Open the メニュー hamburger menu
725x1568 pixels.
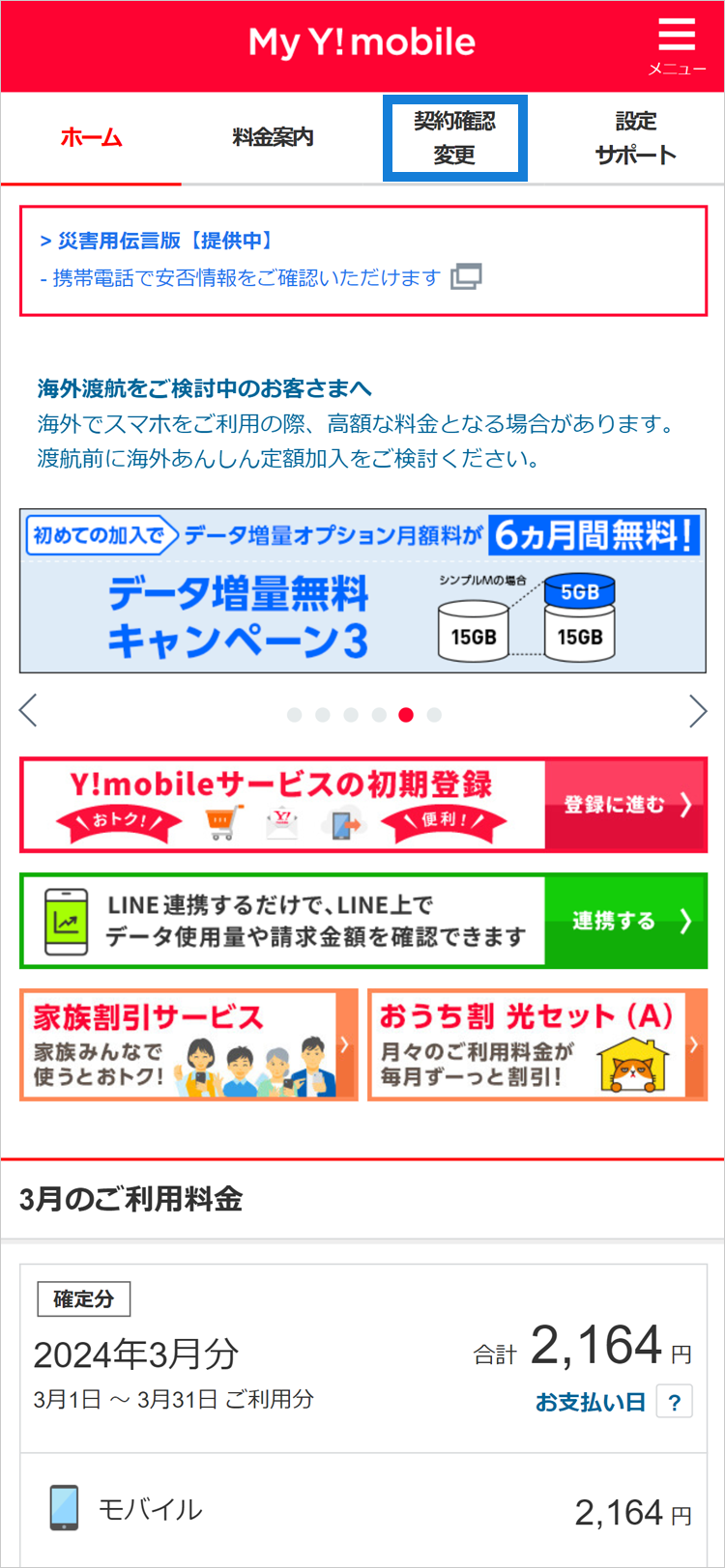[676, 44]
